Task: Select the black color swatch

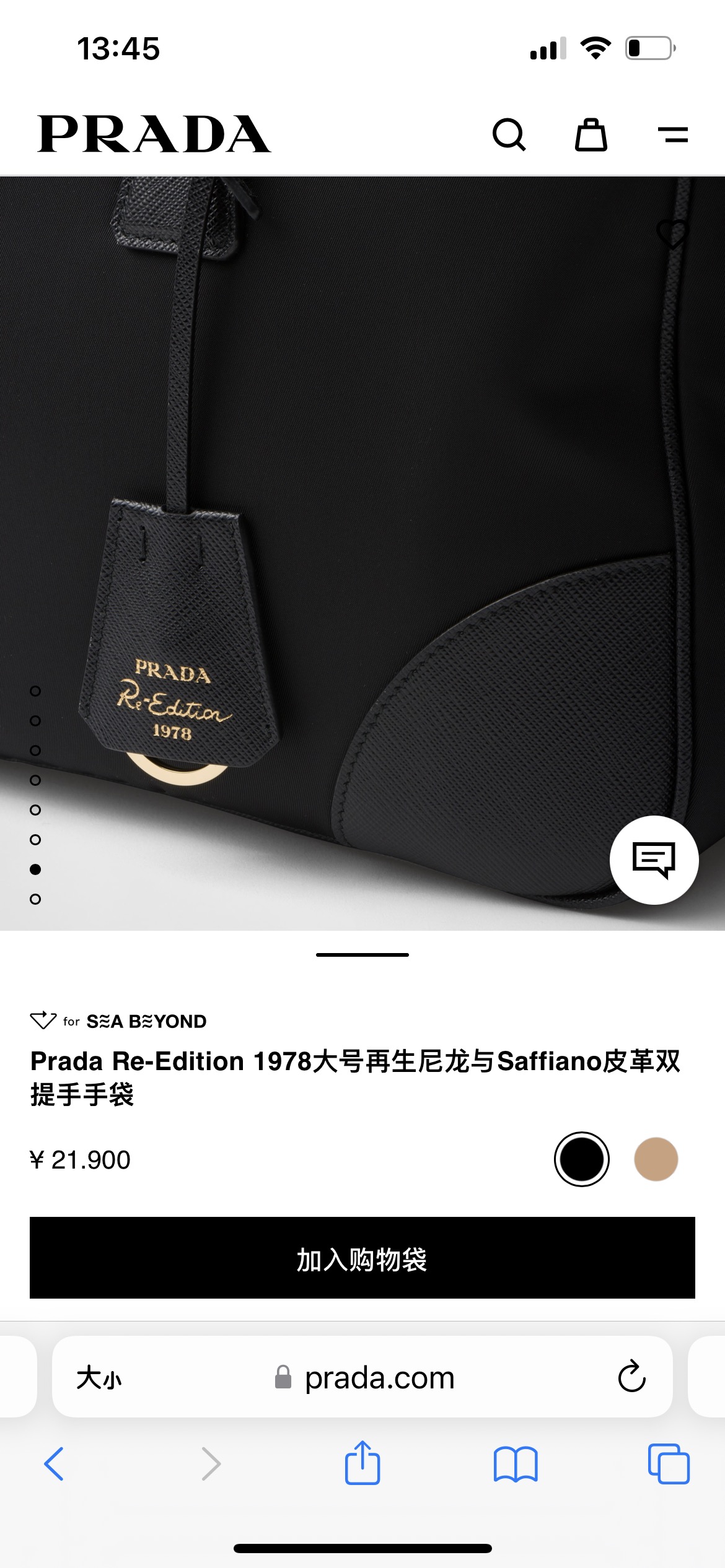Action: tap(581, 1159)
